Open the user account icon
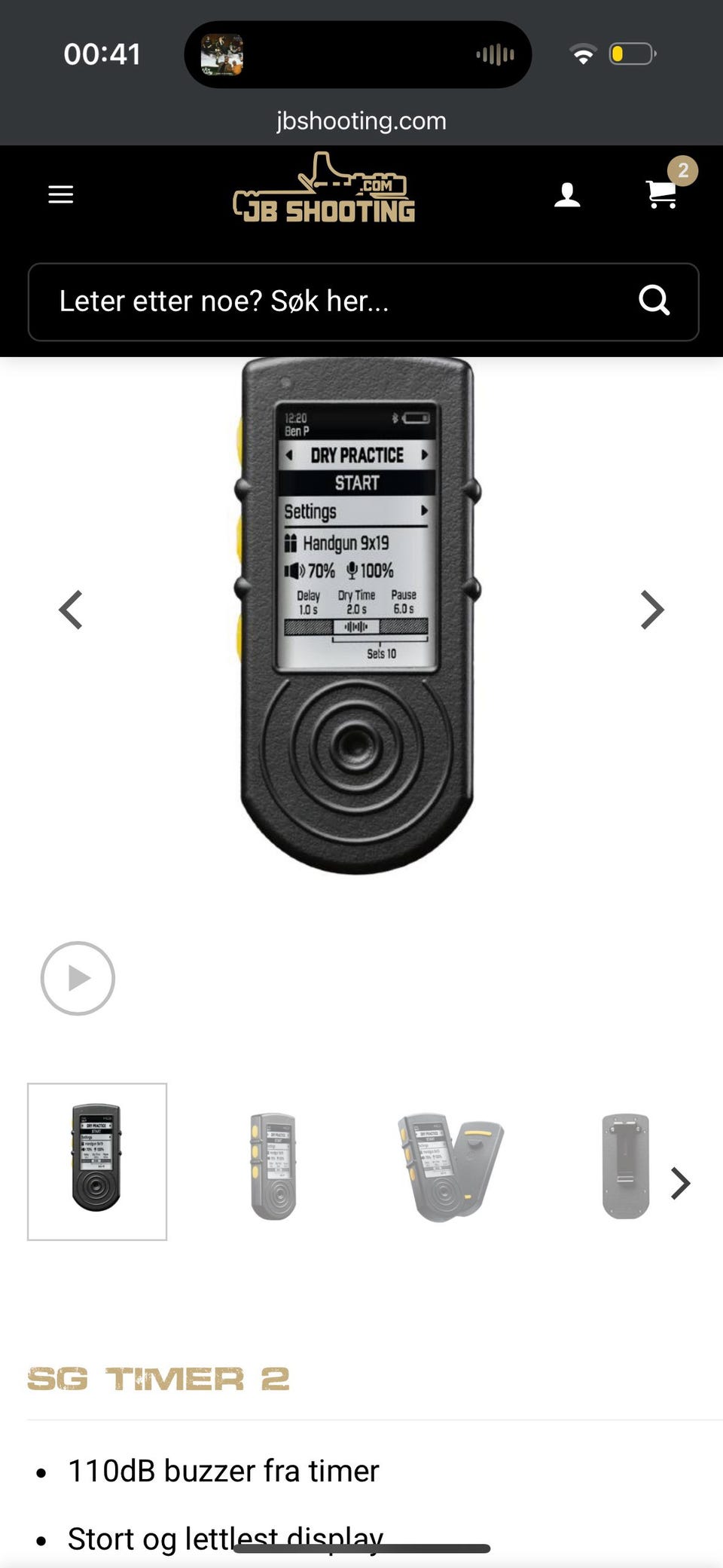 tap(567, 194)
